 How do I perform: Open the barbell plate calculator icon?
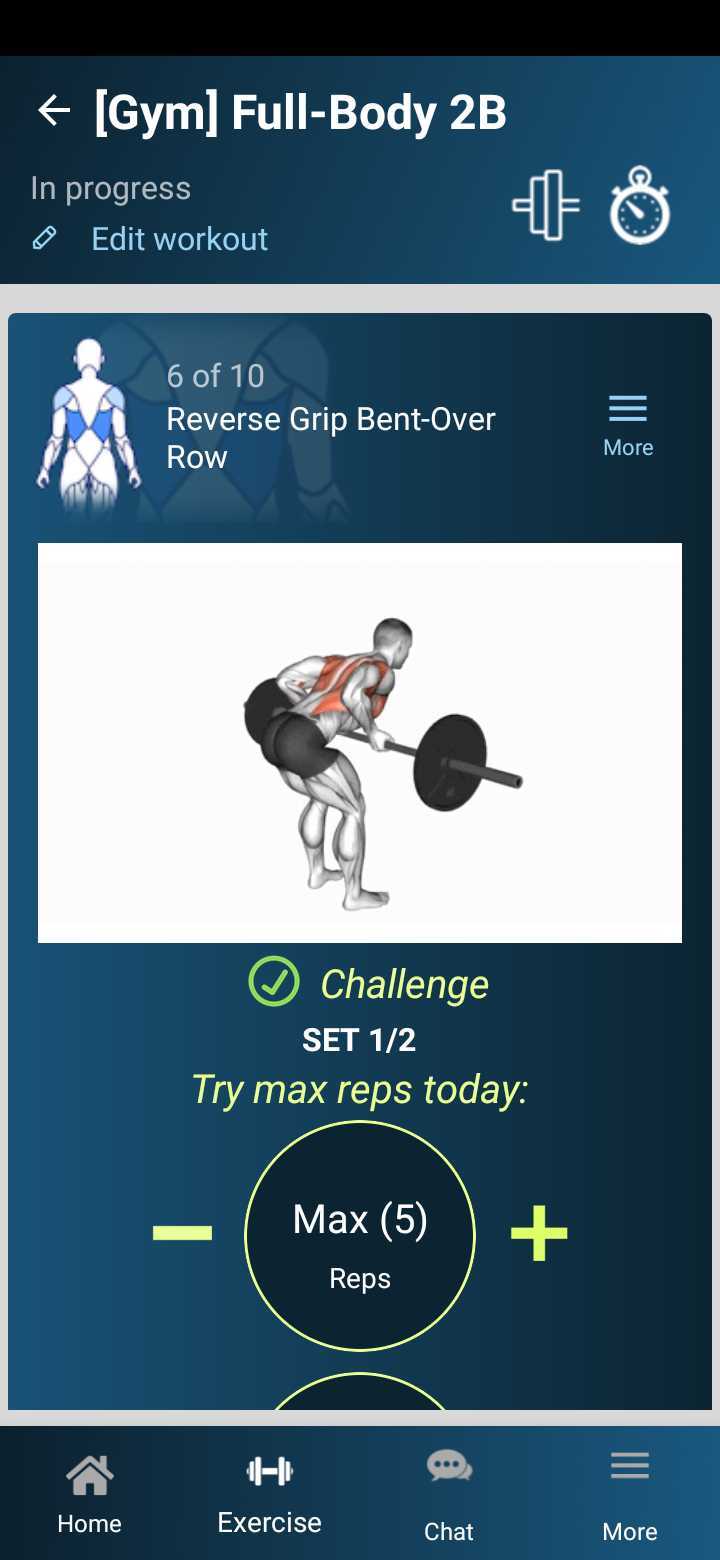point(546,205)
